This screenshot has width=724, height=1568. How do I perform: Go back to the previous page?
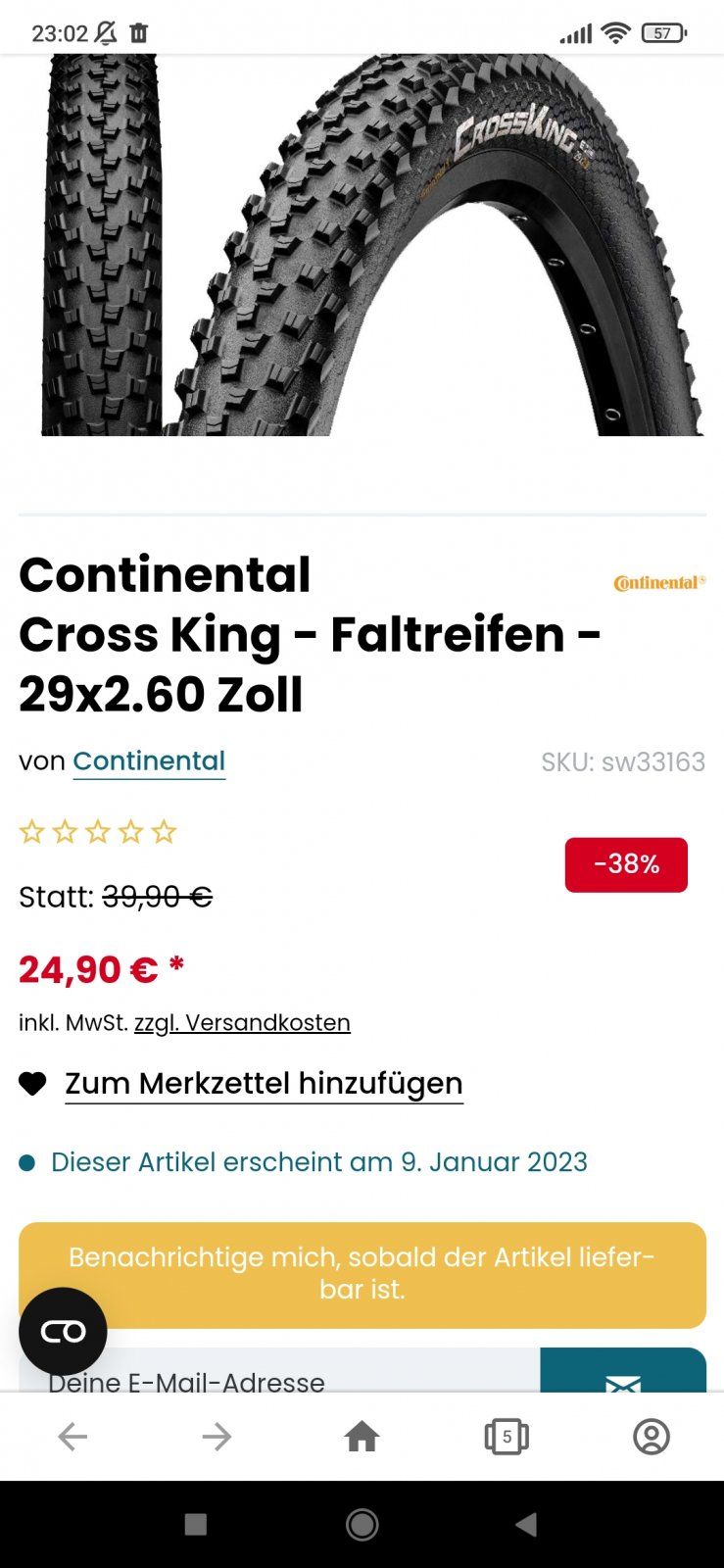point(72,1437)
